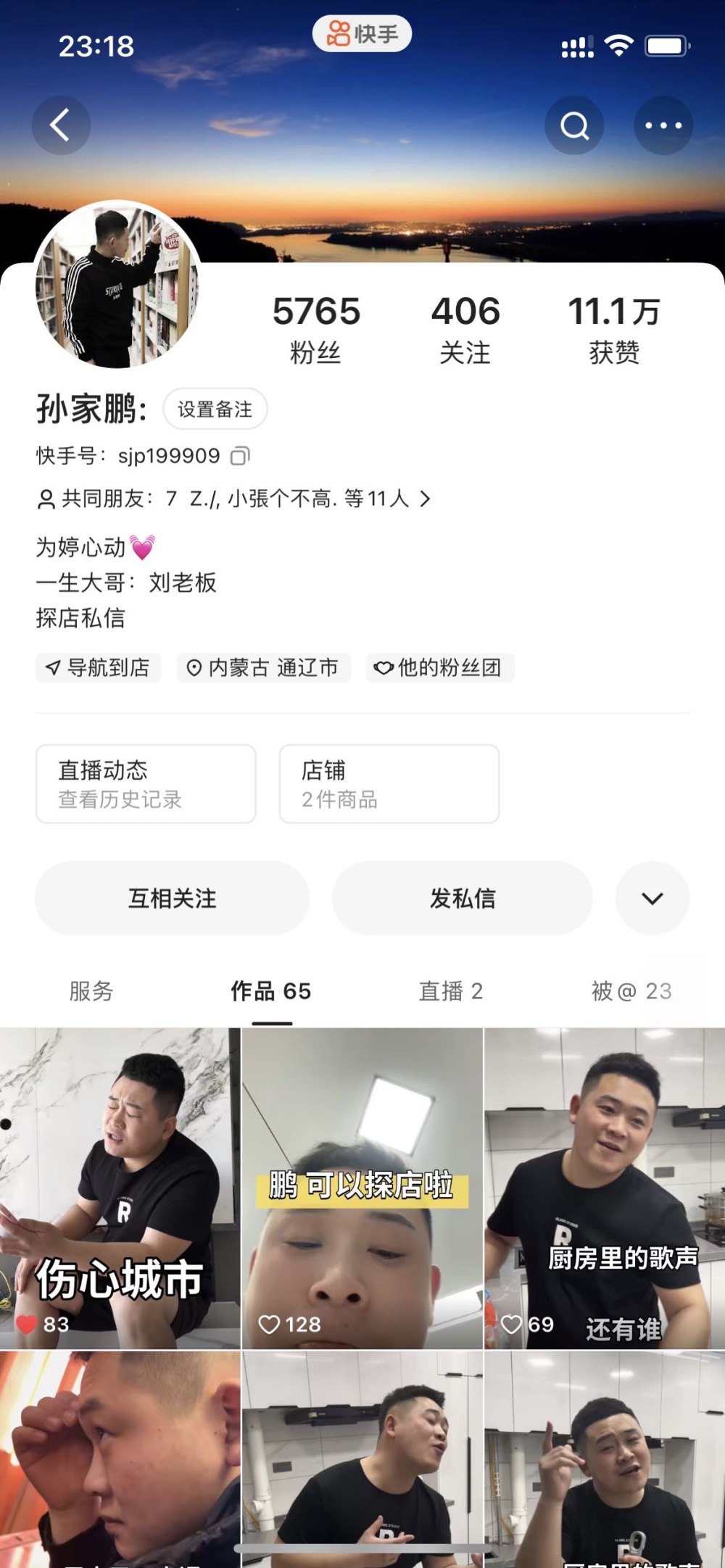Copy the 快手号 using the copy icon
Viewport: 725px width, 1568px height.
point(240,456)
